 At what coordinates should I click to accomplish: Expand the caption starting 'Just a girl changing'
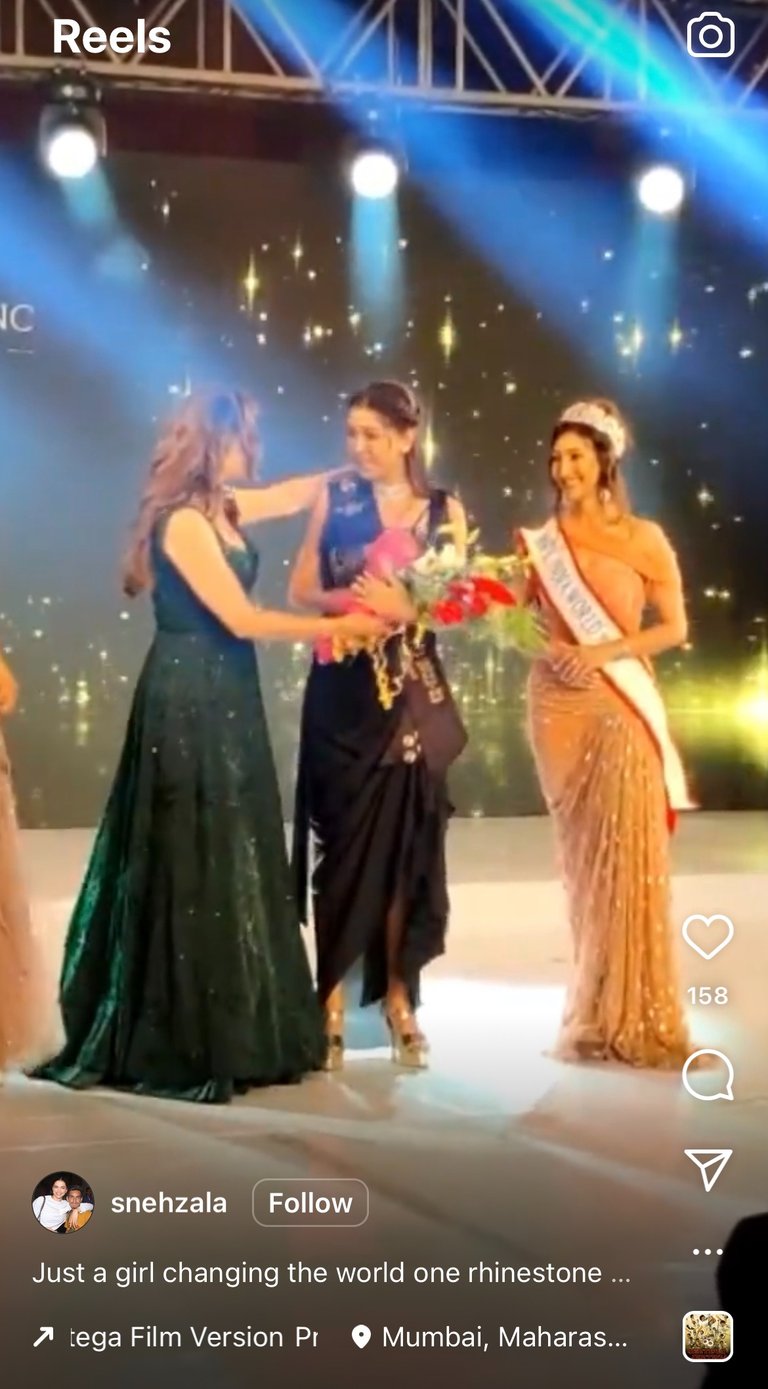[330, 1273]
